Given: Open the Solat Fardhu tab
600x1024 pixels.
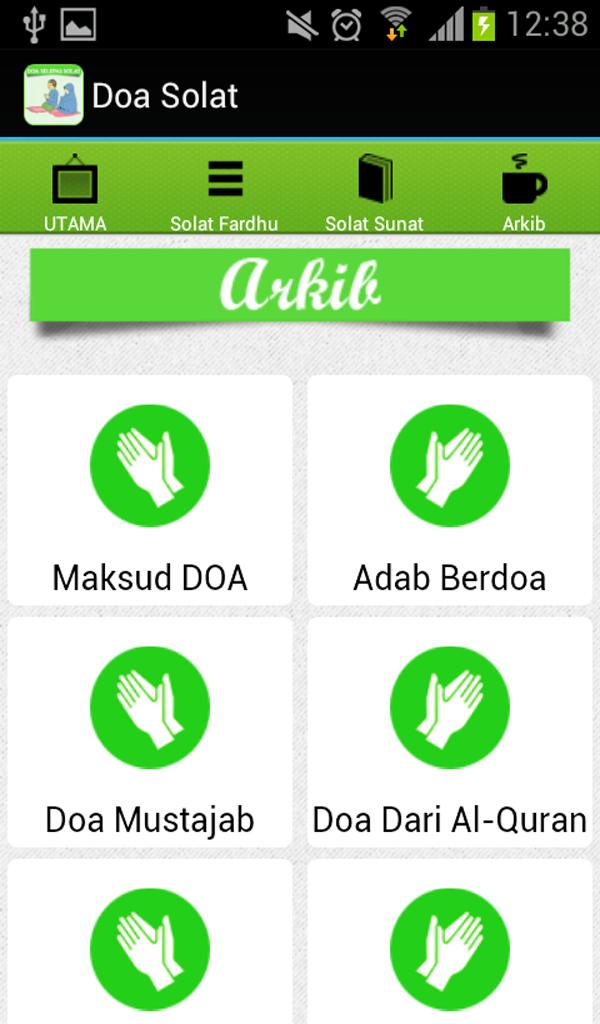Looking at the screenshot, I should (x=224, y=190).
